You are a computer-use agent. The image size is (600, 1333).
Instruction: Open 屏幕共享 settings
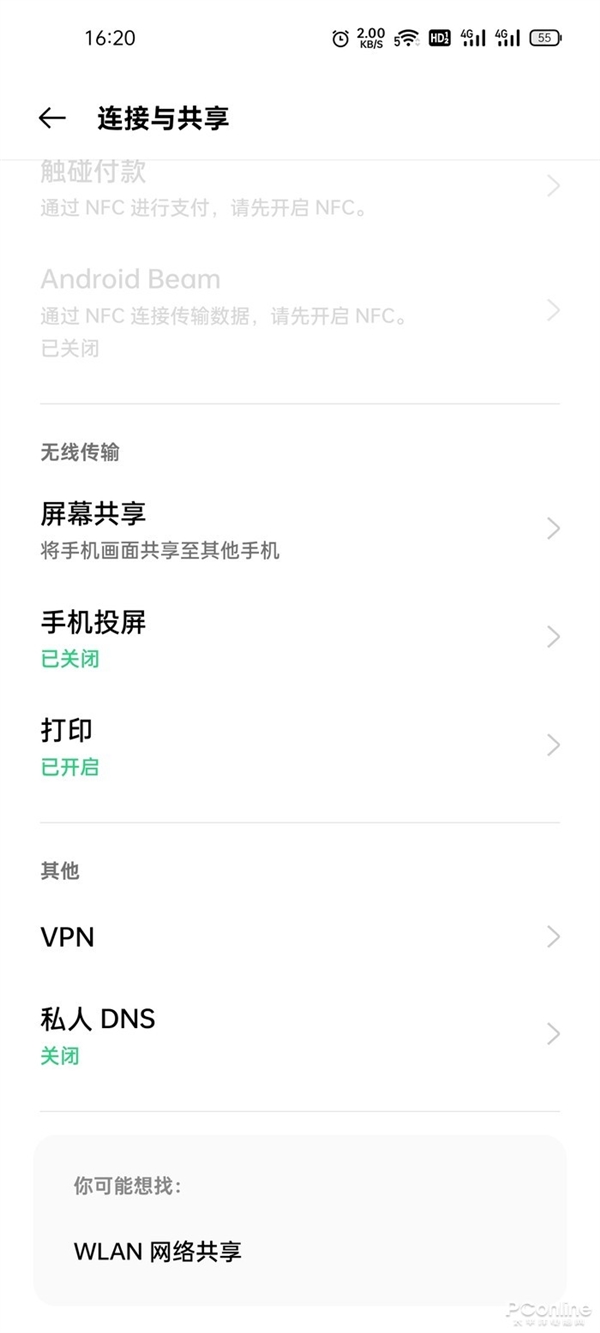(x=300, y=530)
